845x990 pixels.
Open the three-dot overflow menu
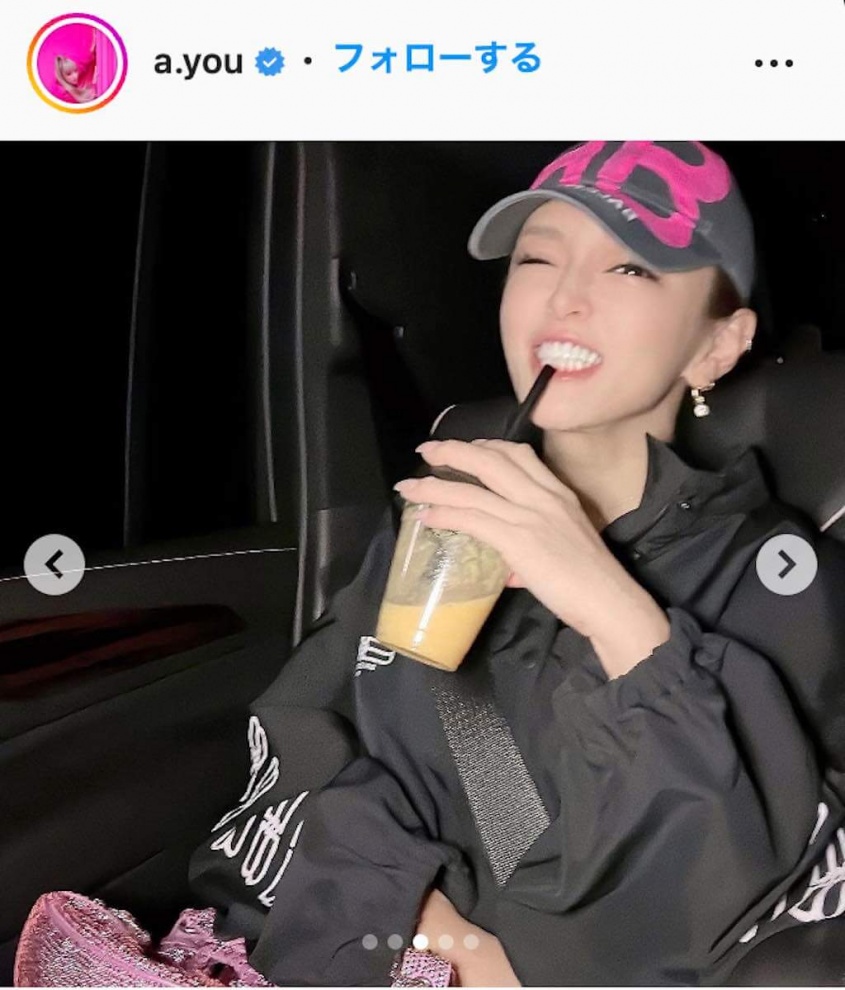[772, 63]
